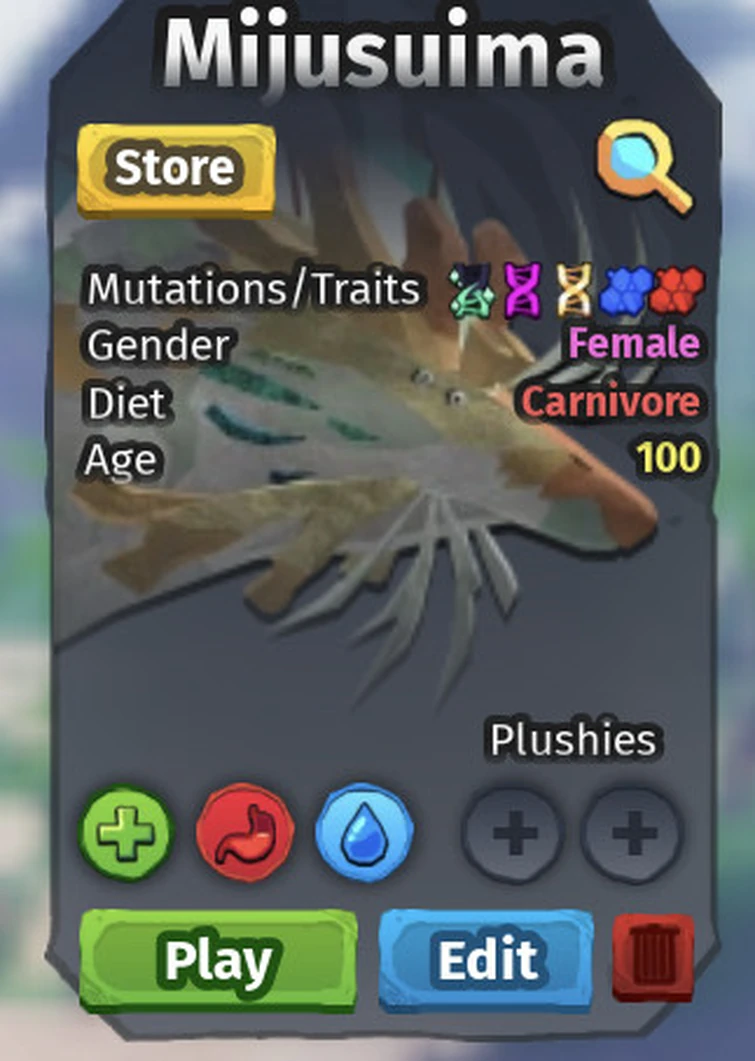Select the blue crystal cluster trait icon

(x=625, y=290)
